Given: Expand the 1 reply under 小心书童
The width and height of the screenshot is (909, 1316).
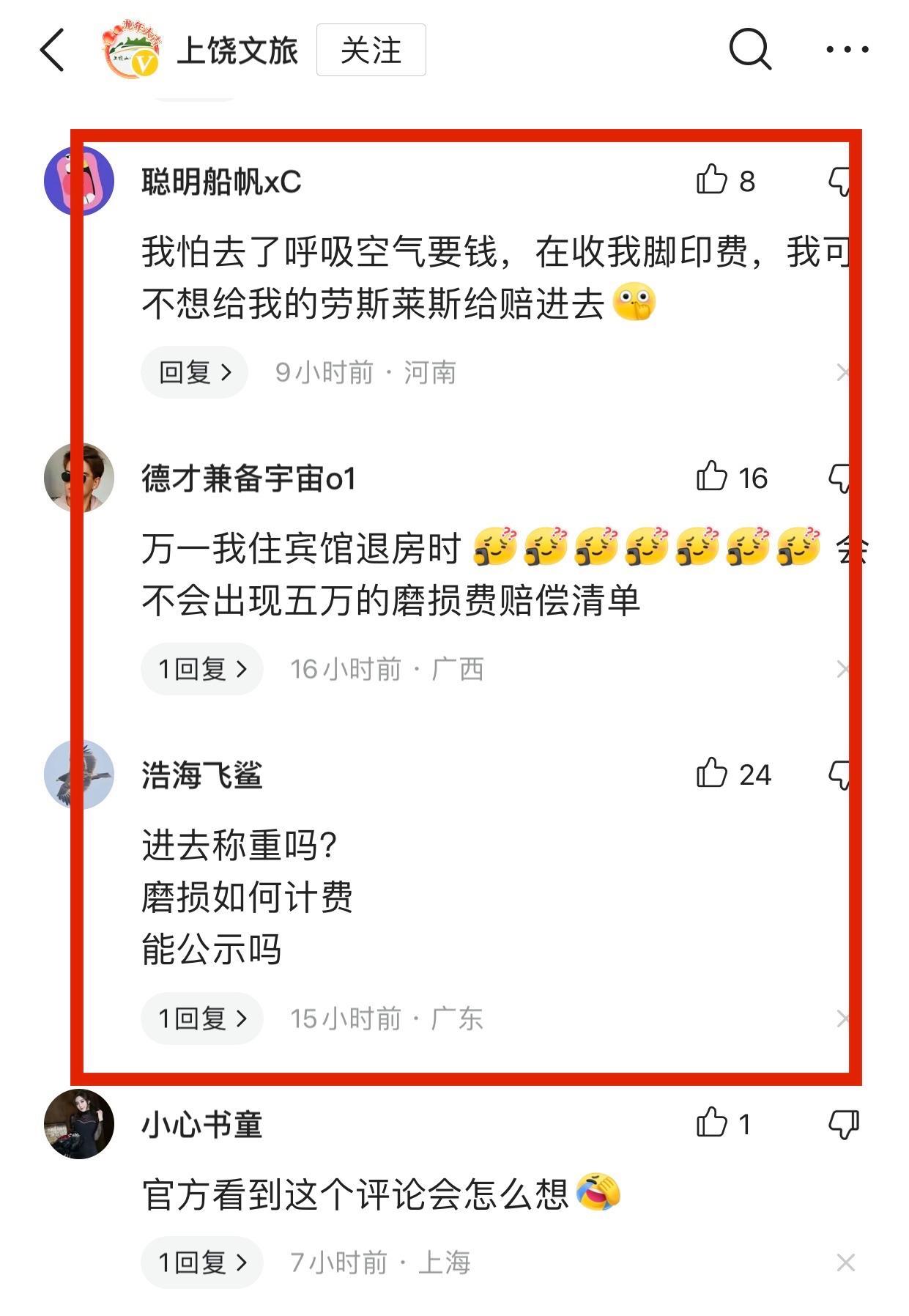Looking at the screenshot, I should pos(202,1263).
